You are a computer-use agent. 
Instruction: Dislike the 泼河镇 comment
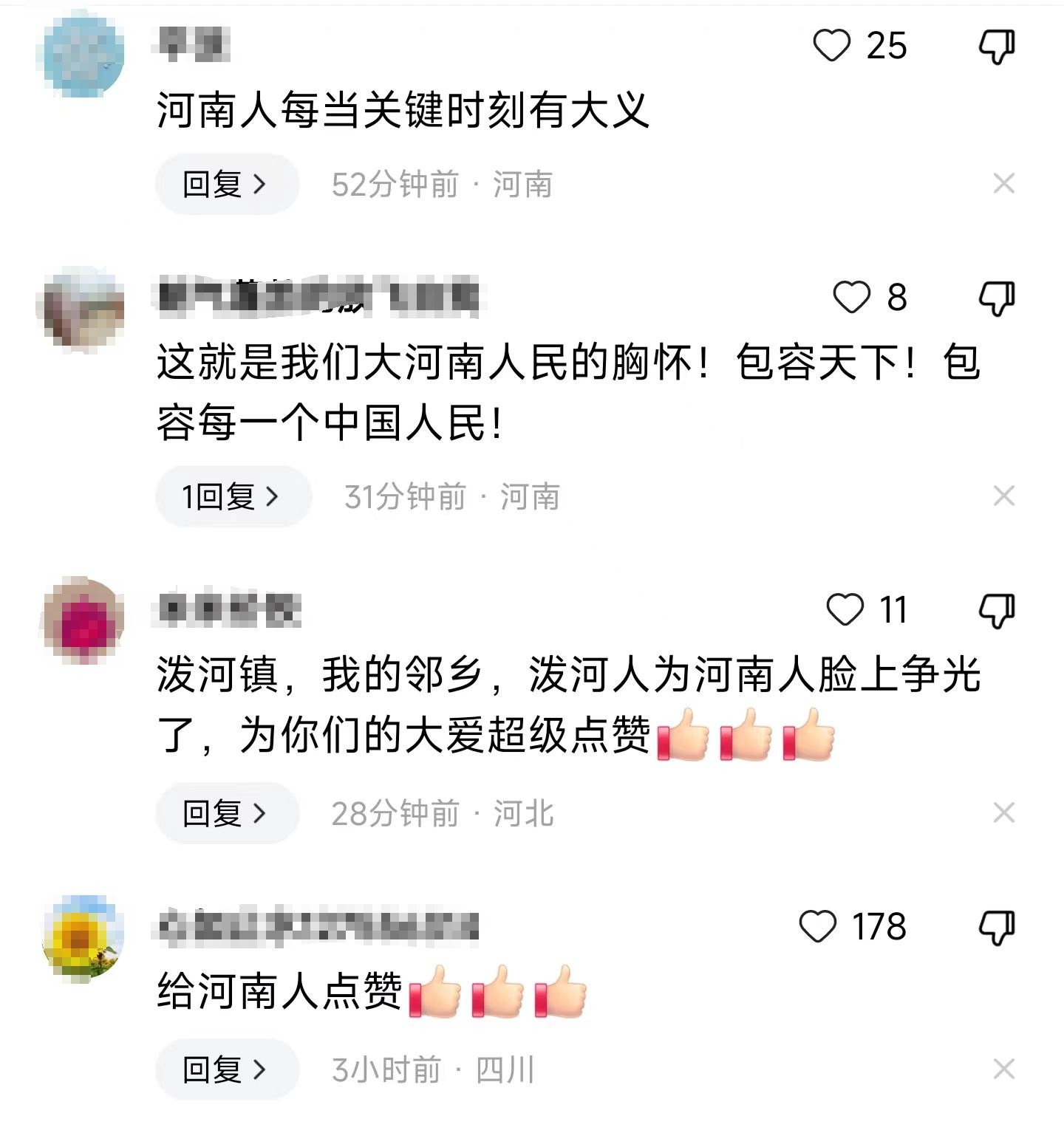point(997,611)
